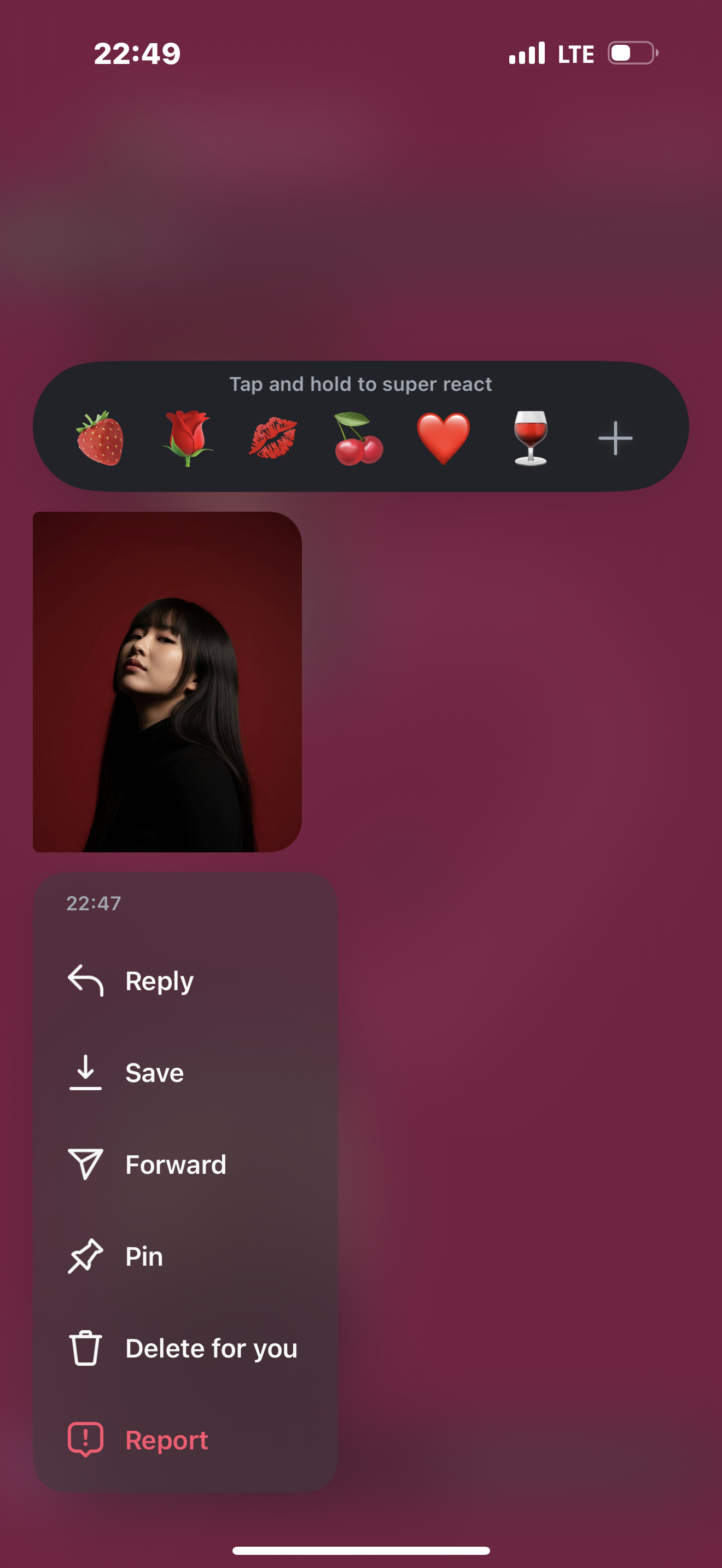Report this message
This screenshot has height=1568, width=722.
coord(166,1440)
